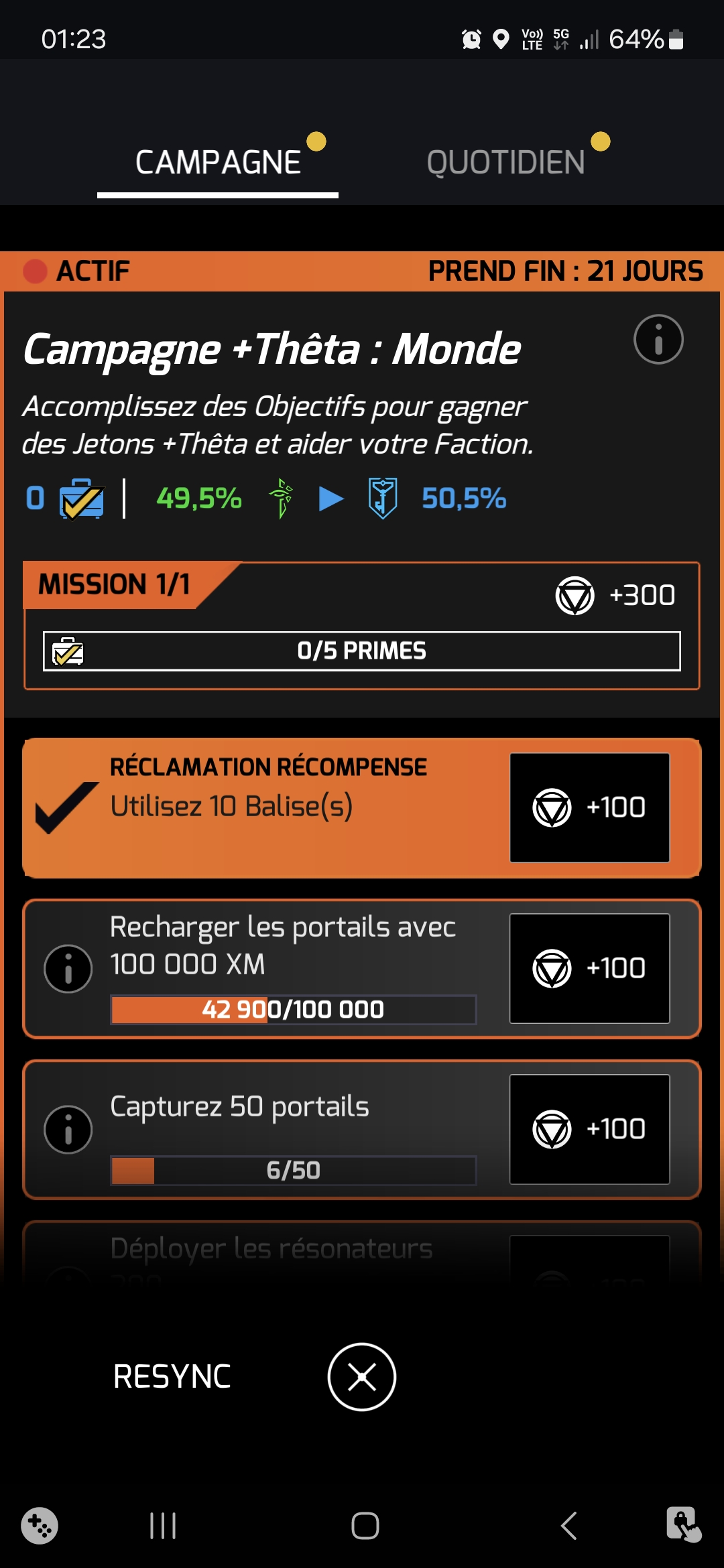Go back with the system back button

click(568, 1526)
